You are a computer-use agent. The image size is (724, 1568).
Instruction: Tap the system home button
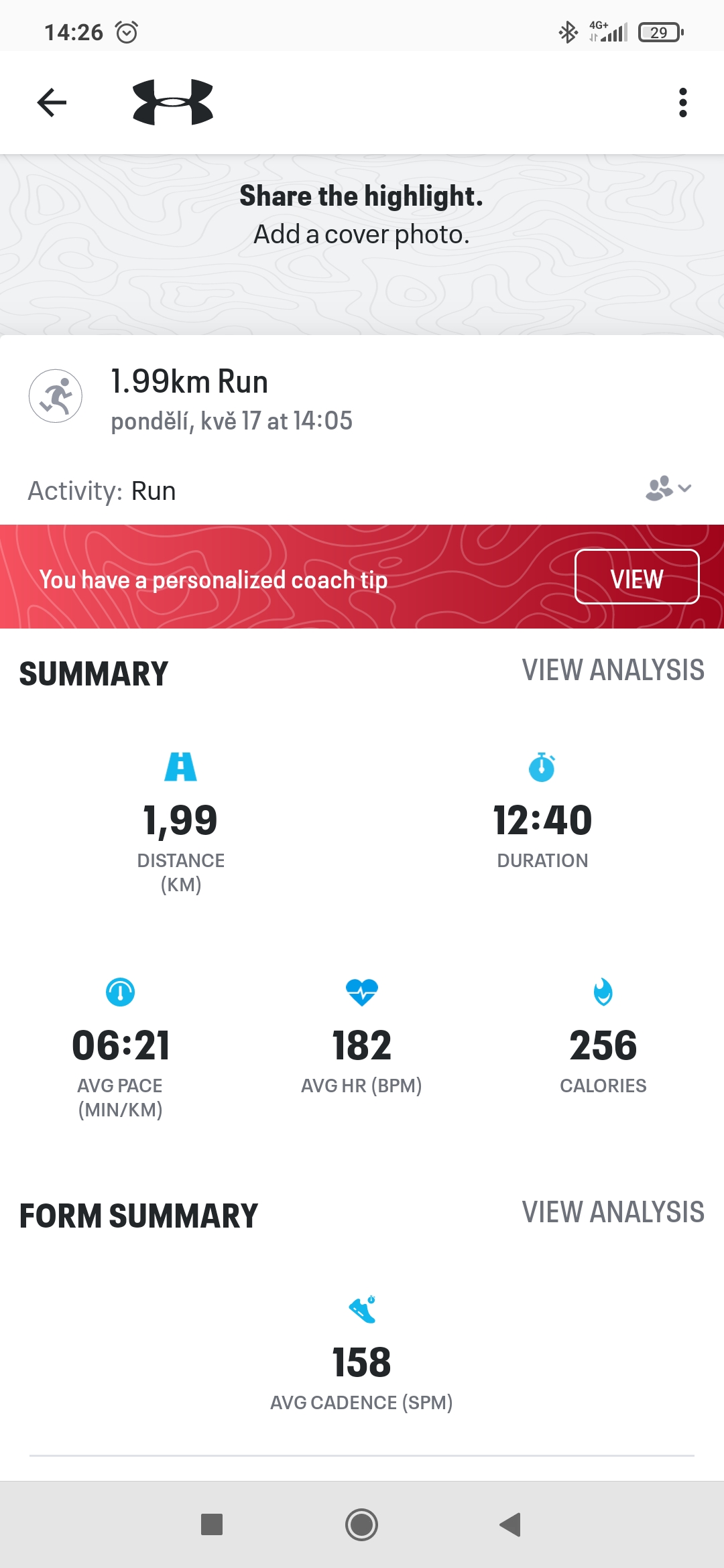(x=361, y=1524)
